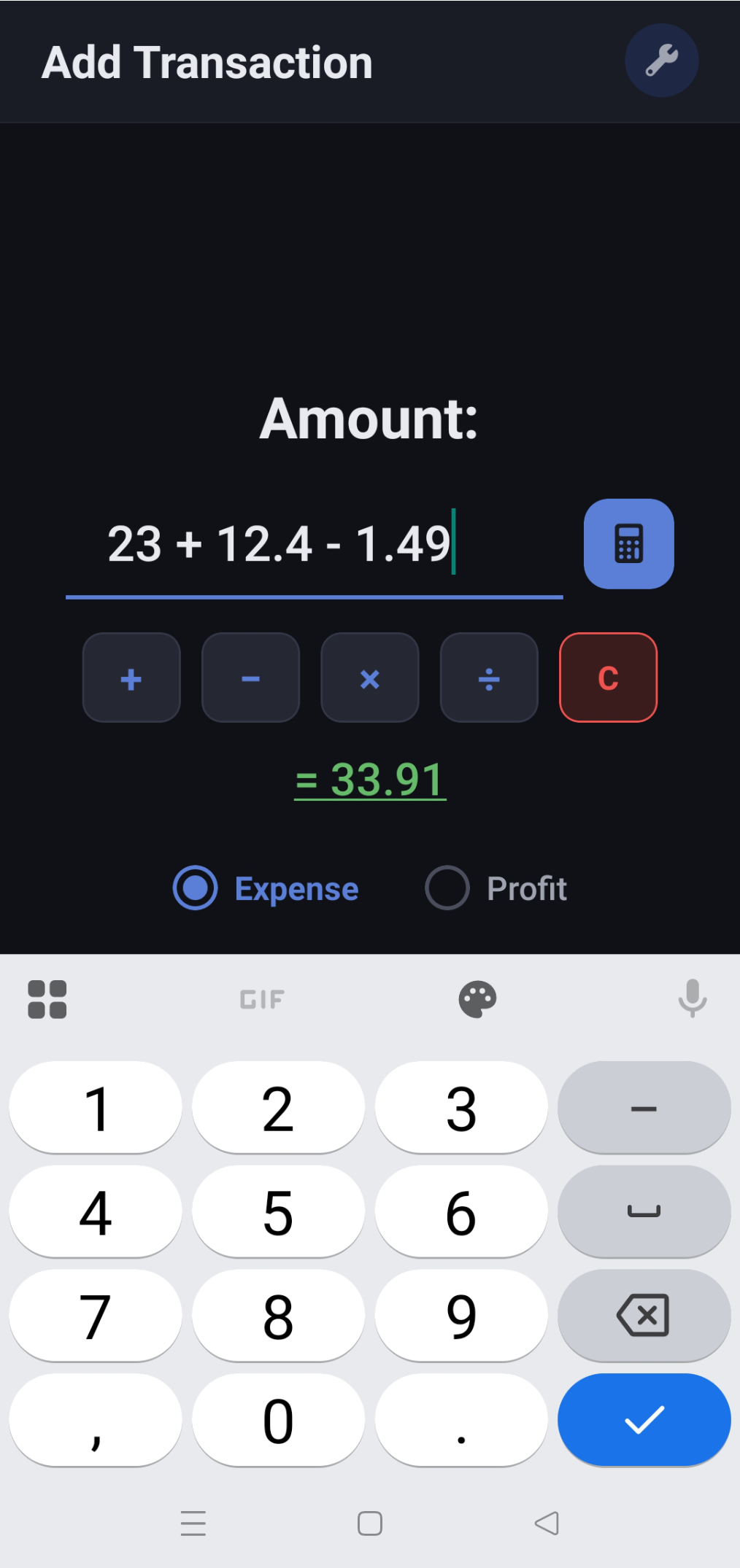The height and width of the screenshot is (1568, 740).
Task: Open the keyboard theme palette
Action: tap(477, 998)
